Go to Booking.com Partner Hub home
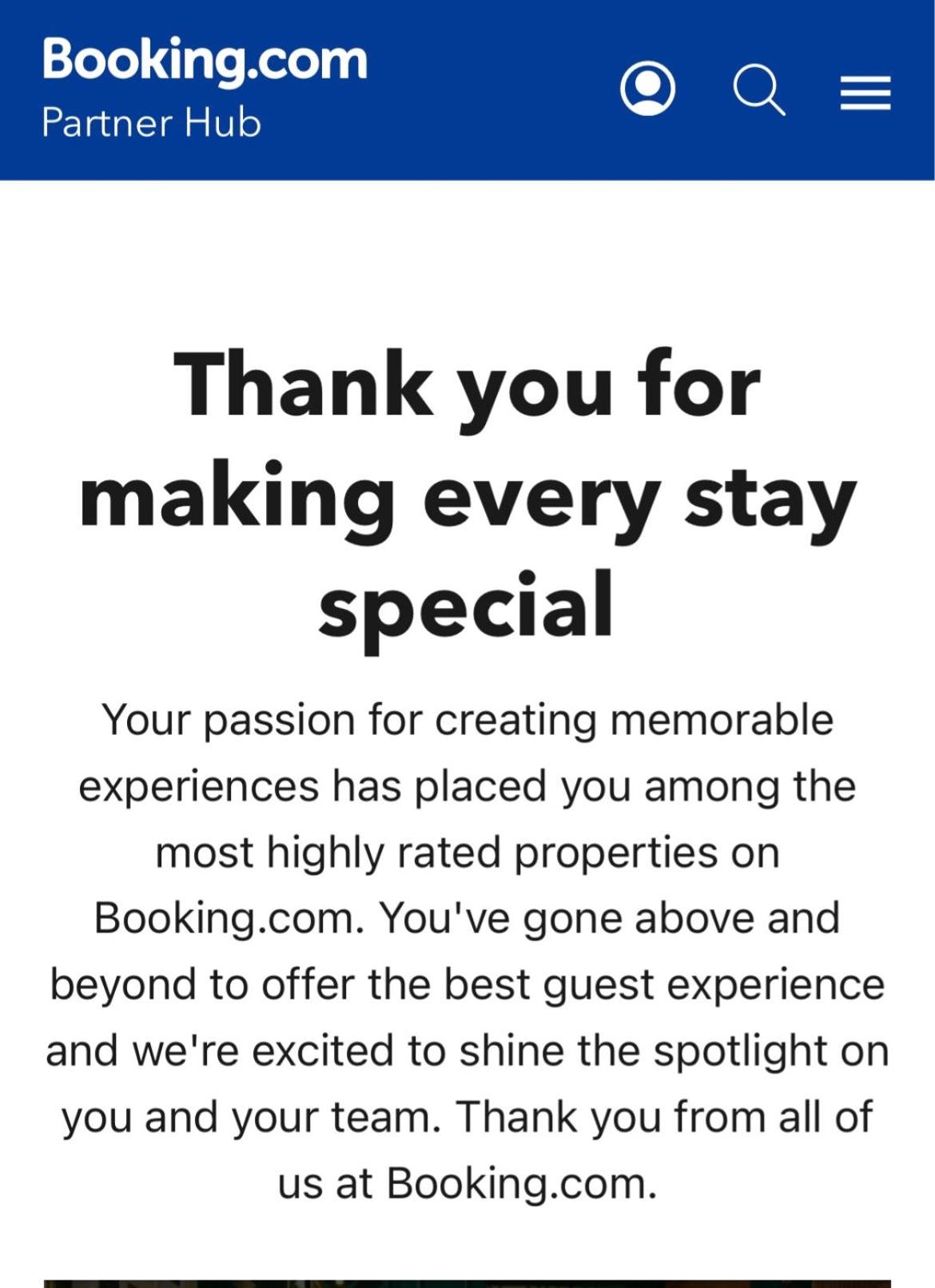This screenshot has width=935, height=1288. tap(205, 88)
